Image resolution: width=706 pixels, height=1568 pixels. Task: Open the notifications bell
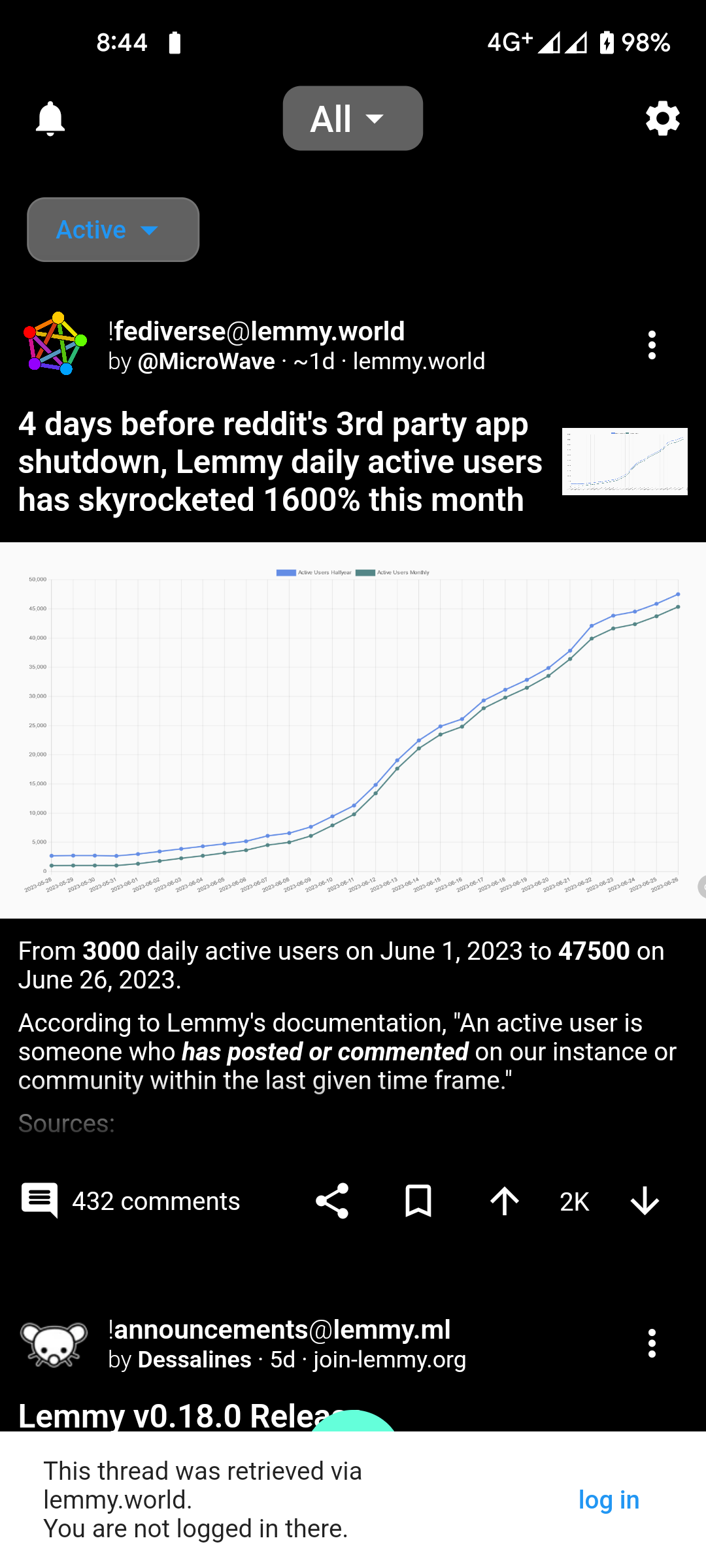coord(50,119)
